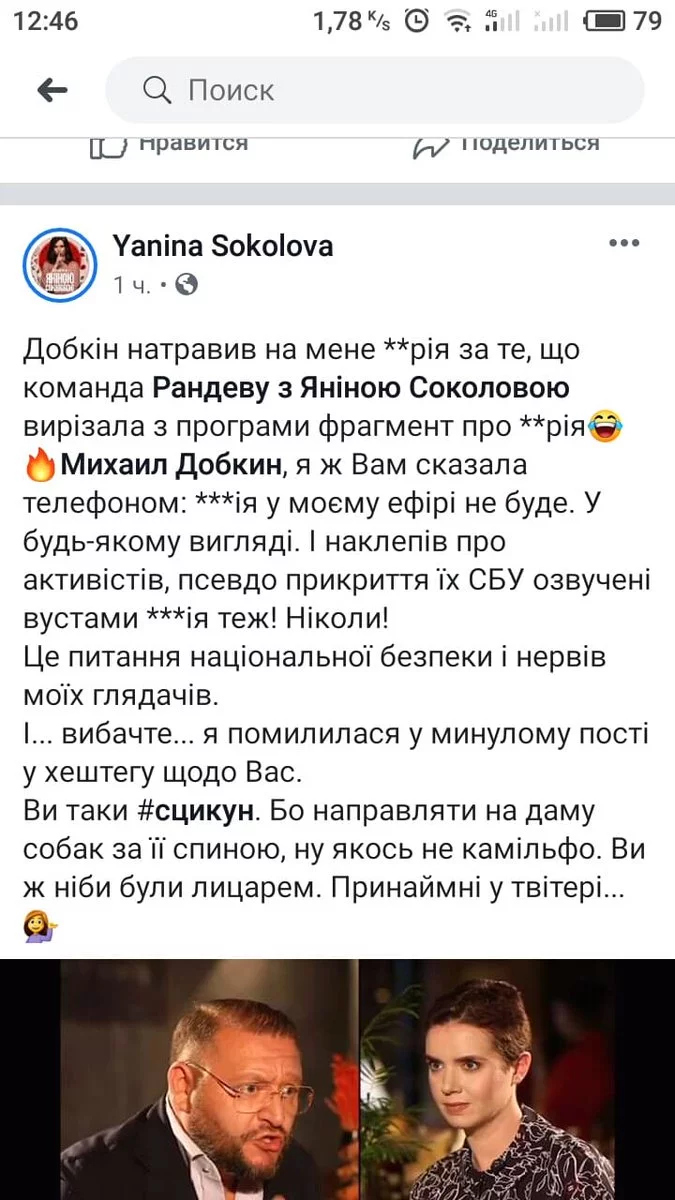The width and height of the screenshot is (675, 1200).
Task: Open the Yanina Sokolova profile name
Action: 223,246
